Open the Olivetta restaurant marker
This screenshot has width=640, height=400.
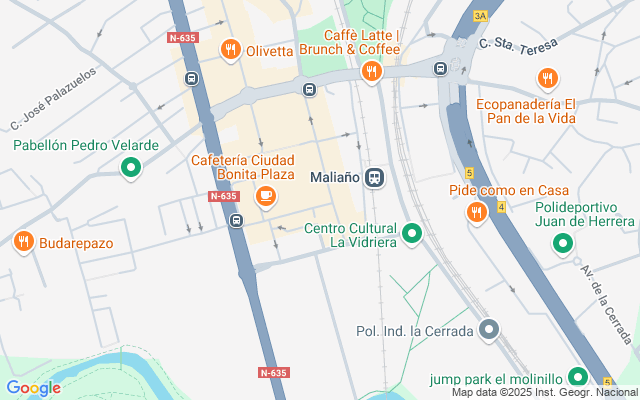click(231, 49)
